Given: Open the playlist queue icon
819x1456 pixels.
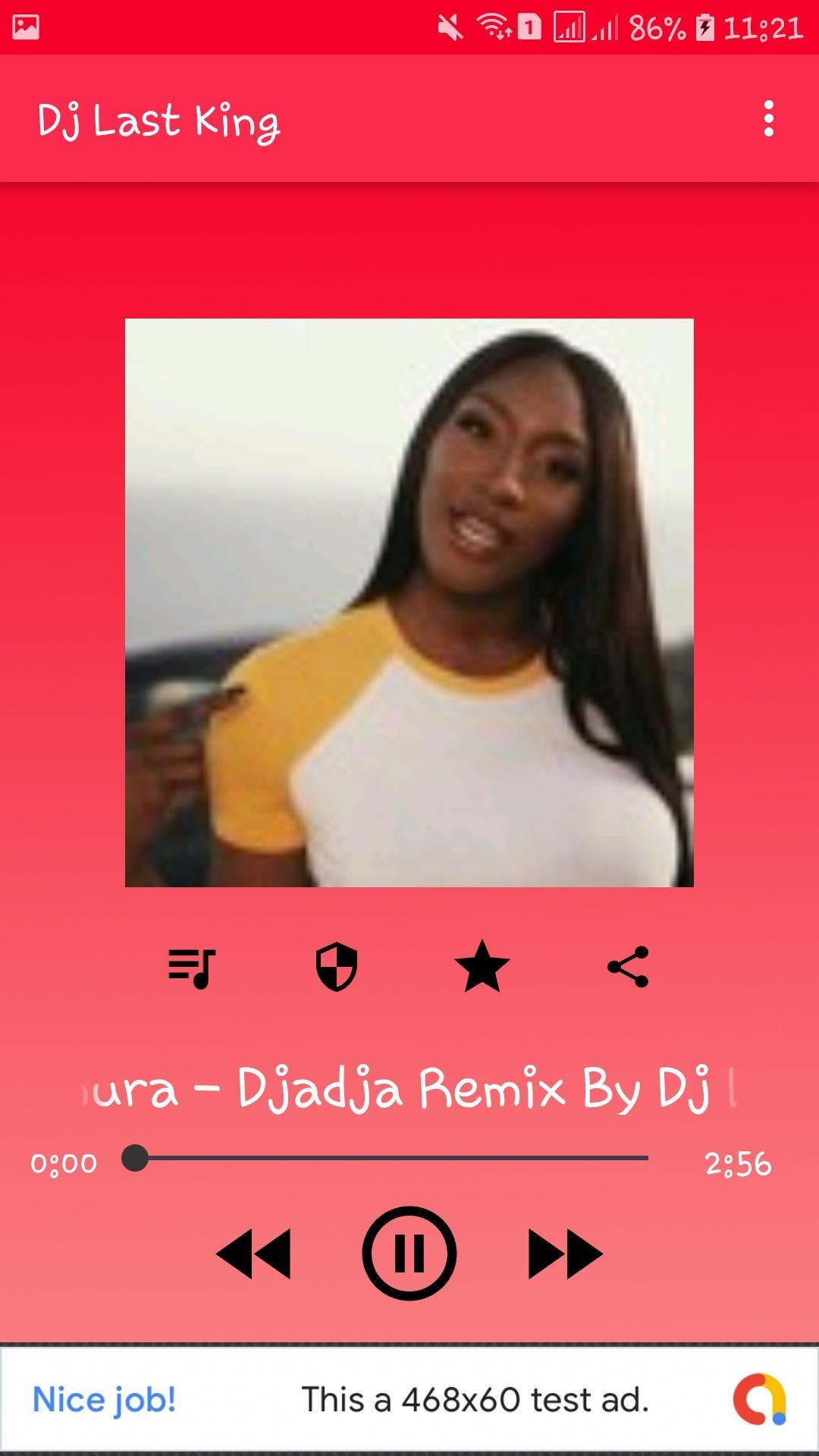Looking at the screenshot, I should pos(191,968).
